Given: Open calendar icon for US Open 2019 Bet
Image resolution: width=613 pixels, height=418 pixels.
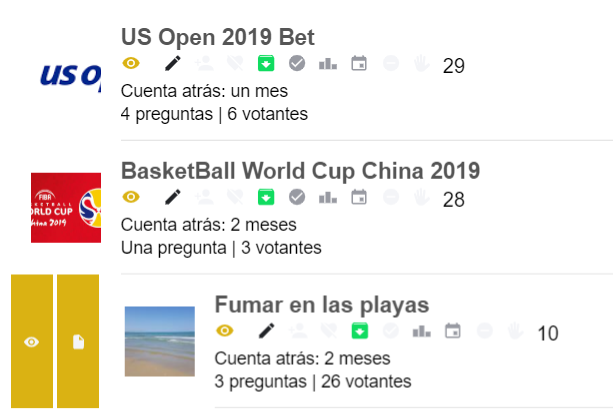Looking at the screenshot, I should point(359,64).
